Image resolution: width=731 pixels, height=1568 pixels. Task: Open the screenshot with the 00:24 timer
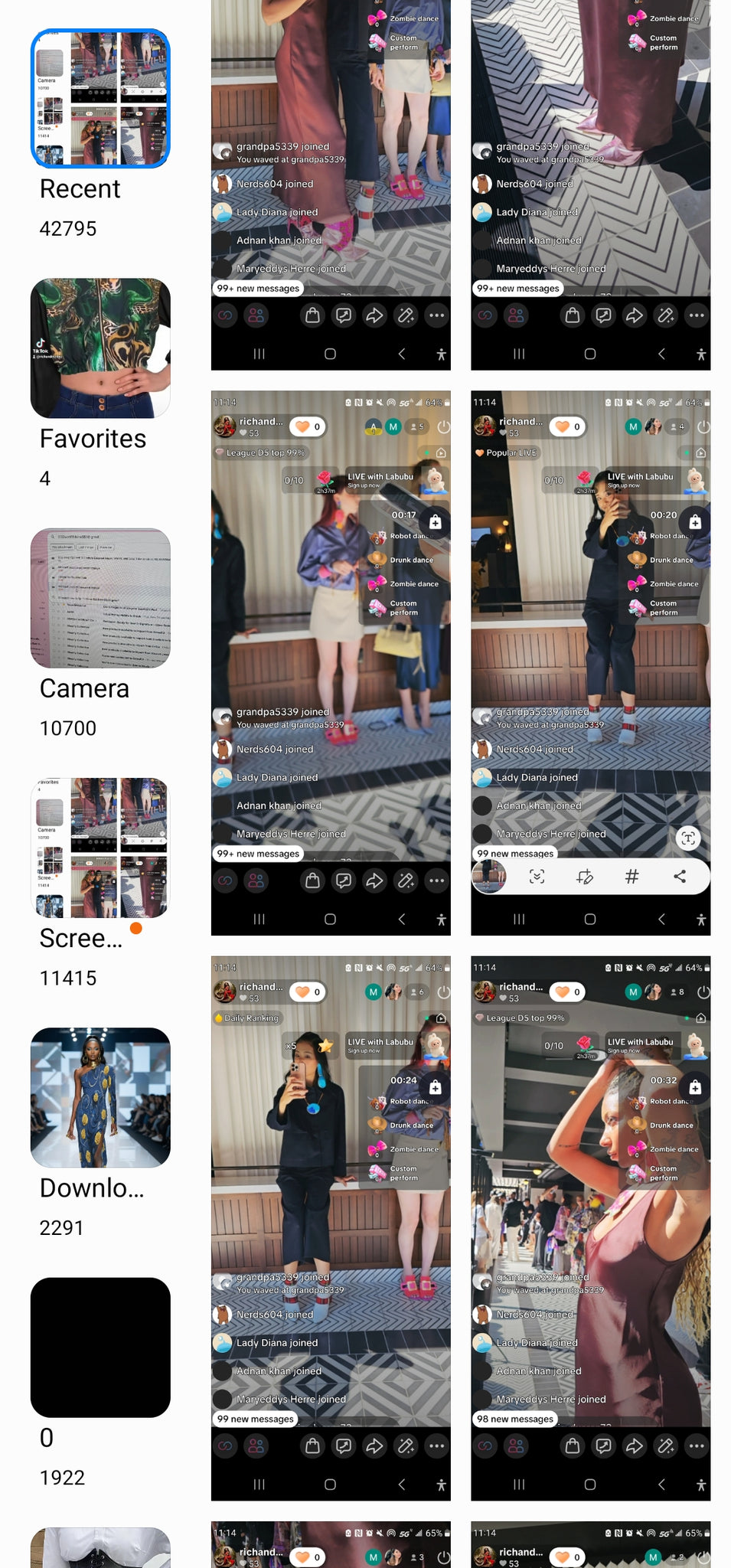click(331, 1227)
